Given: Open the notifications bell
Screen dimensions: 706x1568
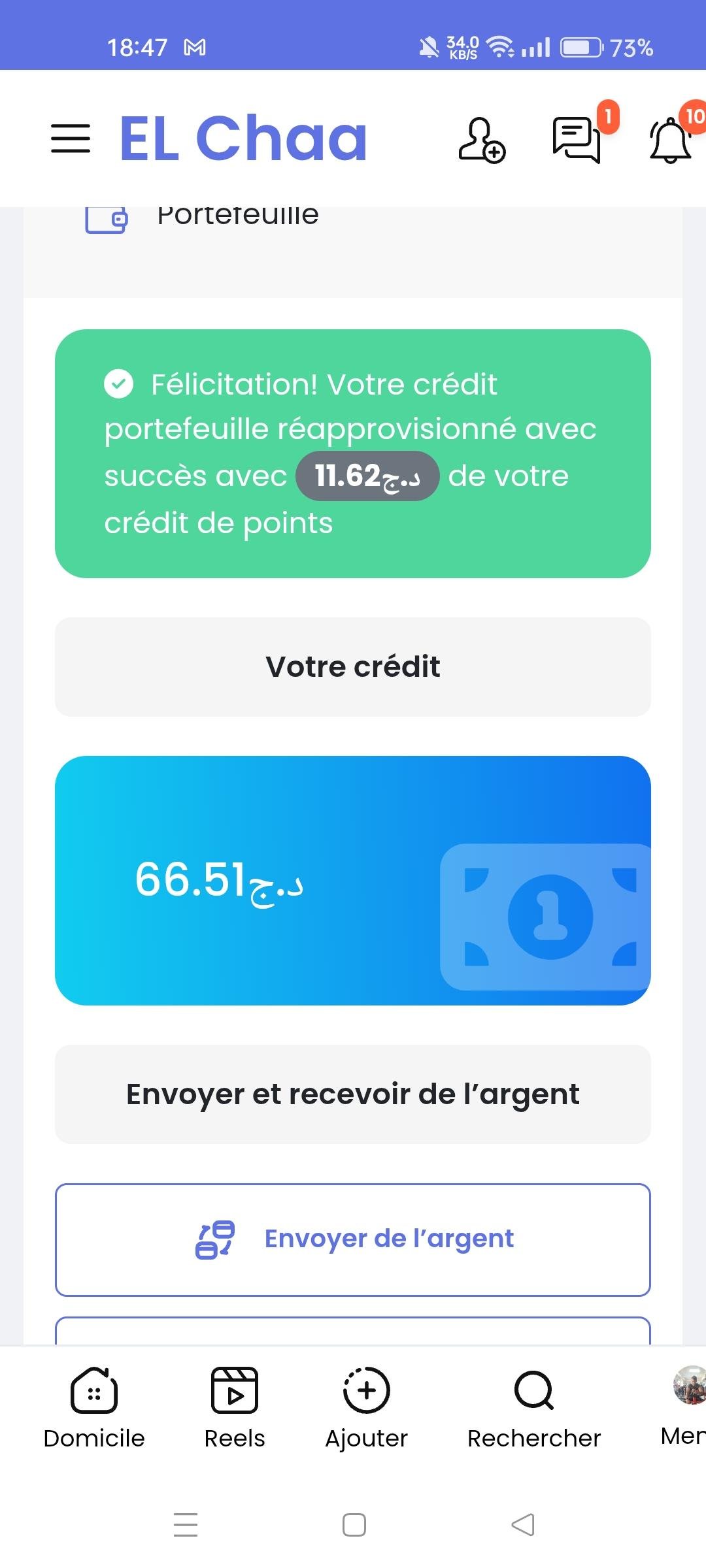Looking at the screenshot, I should pos(671,140).
